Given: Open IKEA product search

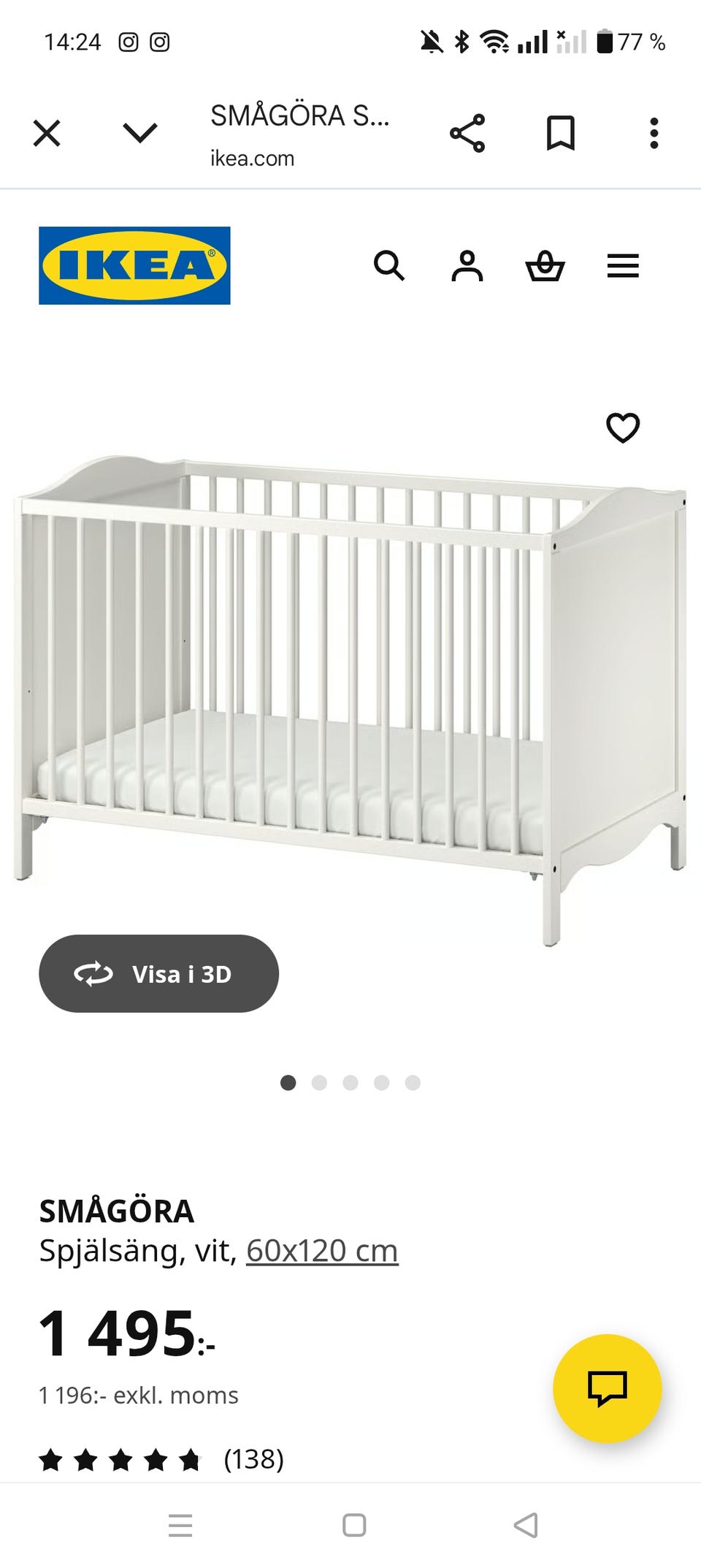Looking at the screenshot, I should 389,266.
